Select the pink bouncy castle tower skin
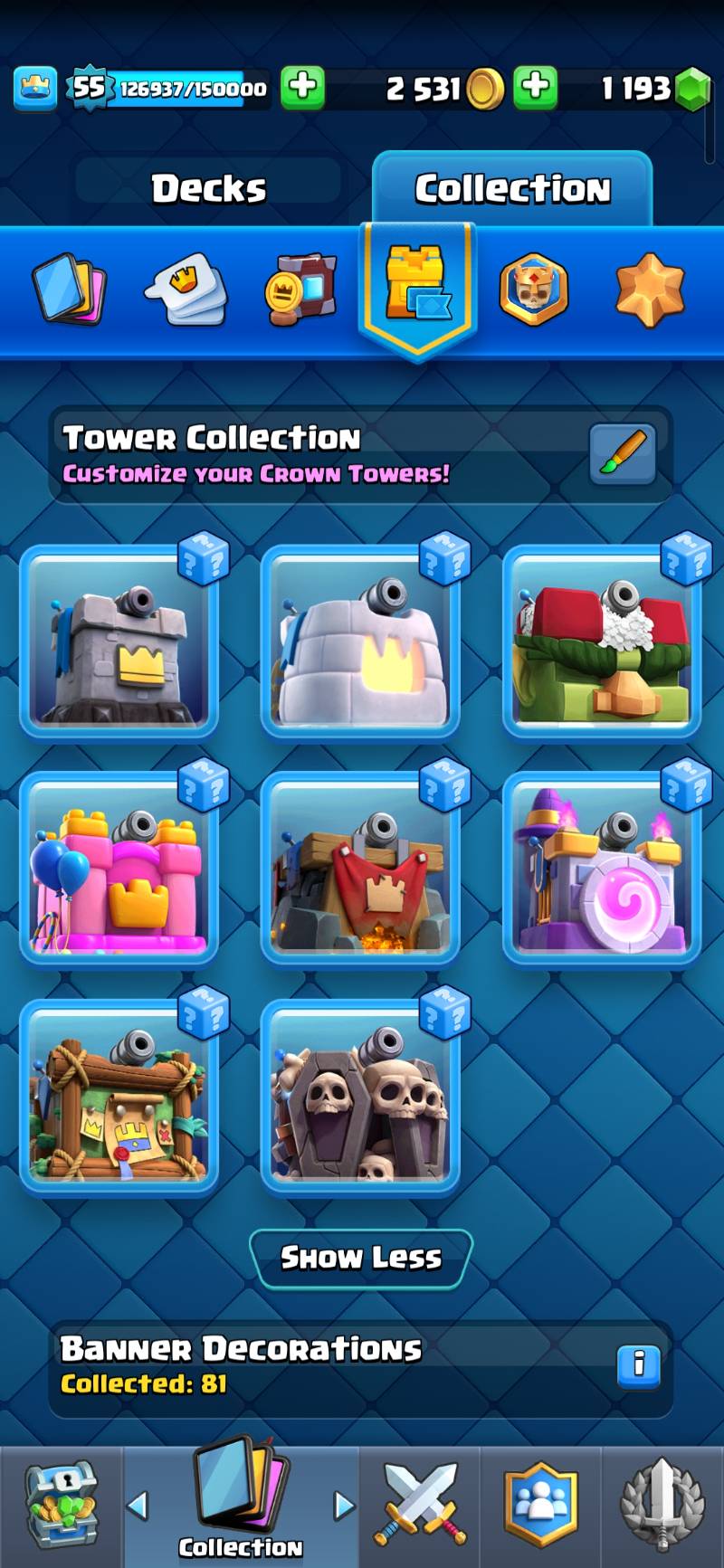 point(119,870)
